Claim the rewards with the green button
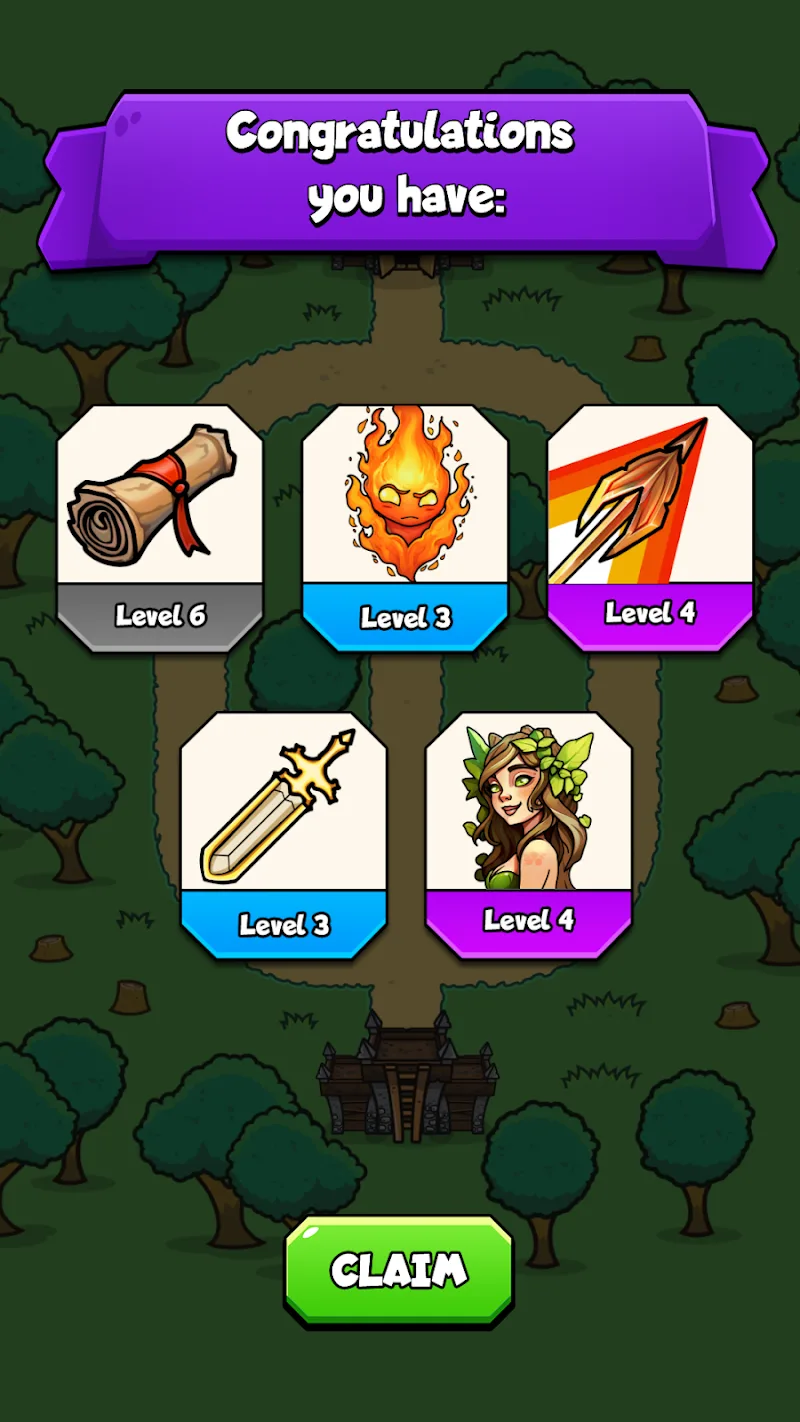This screenshot has width=800, height=1422. [x=399, y=1270]
